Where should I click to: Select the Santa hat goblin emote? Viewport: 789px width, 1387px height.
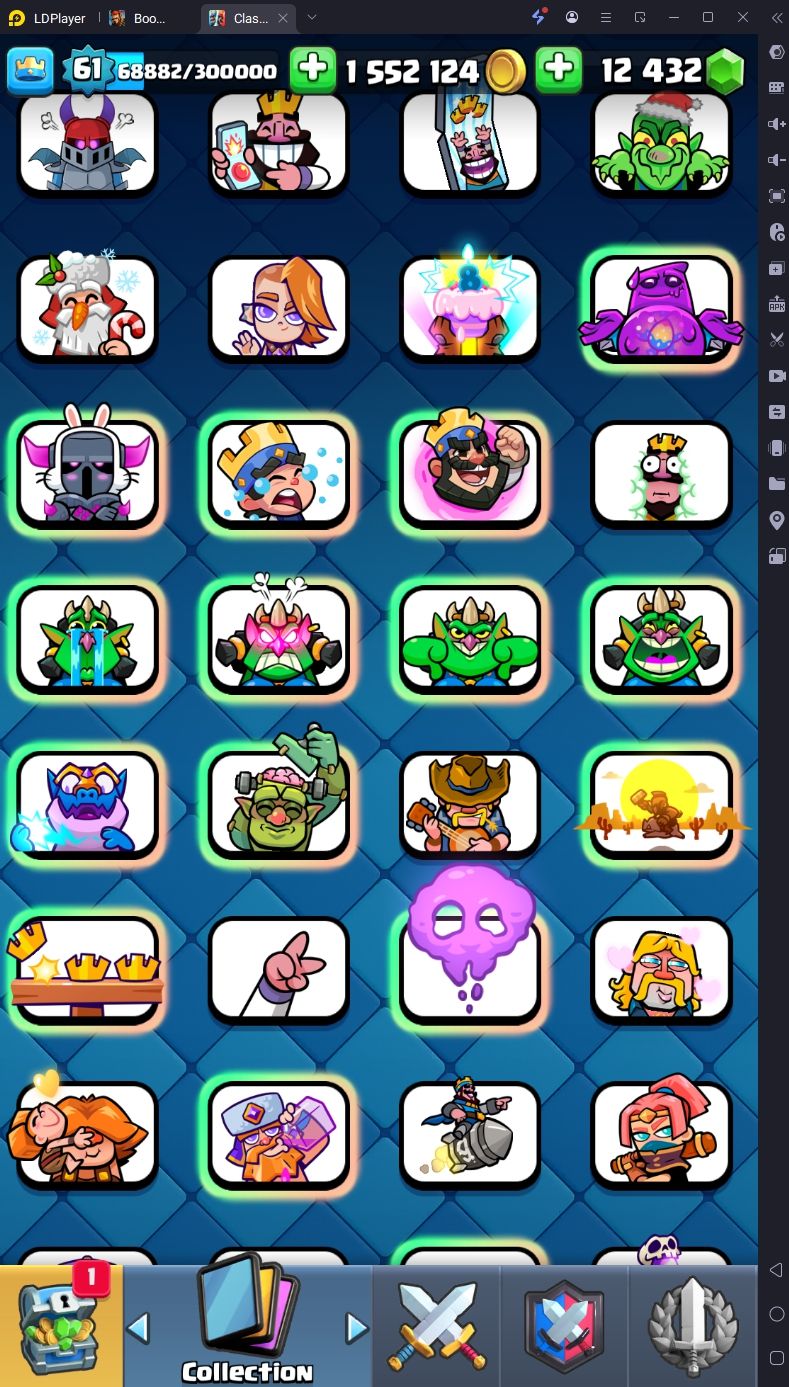coord(661,141)
